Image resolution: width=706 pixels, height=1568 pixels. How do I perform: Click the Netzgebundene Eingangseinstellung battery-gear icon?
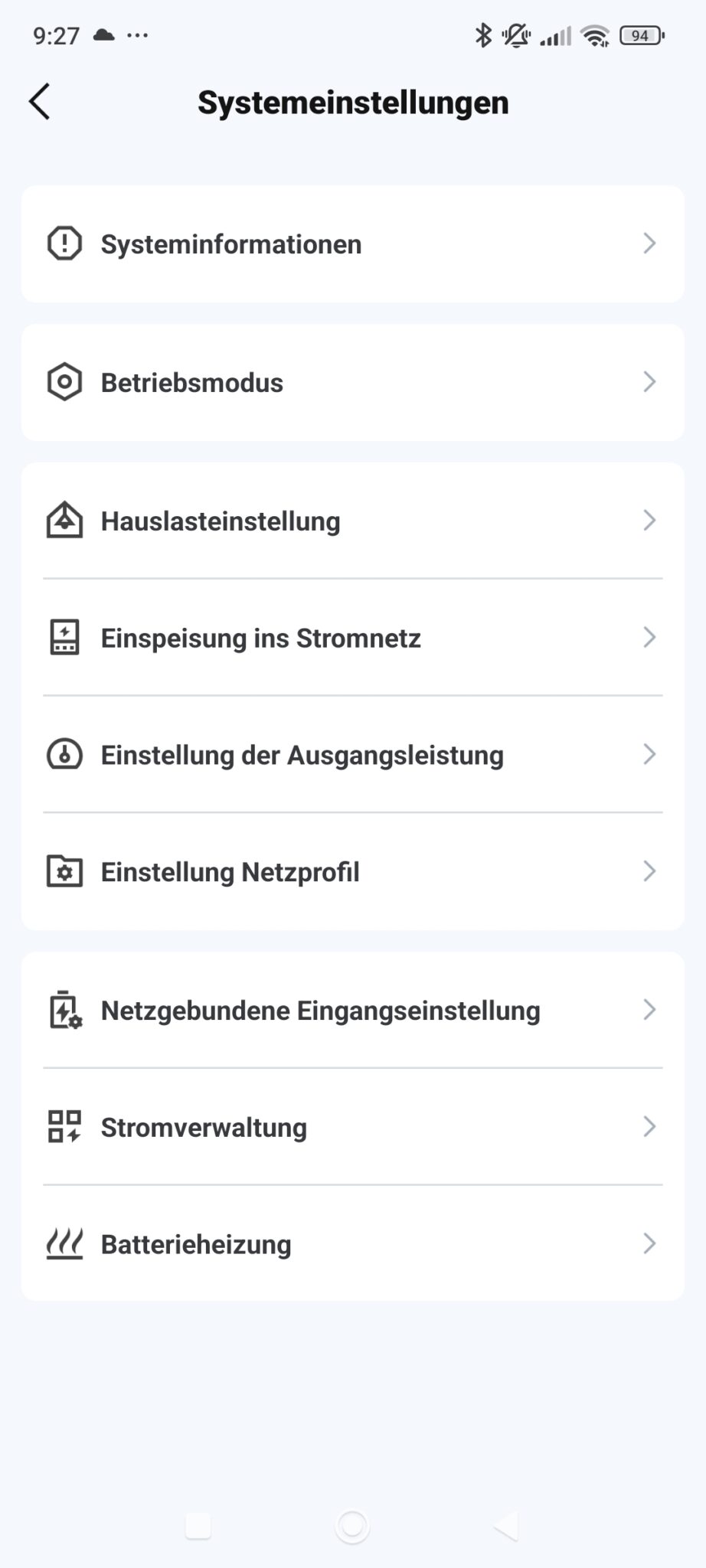pos(64,1011)
